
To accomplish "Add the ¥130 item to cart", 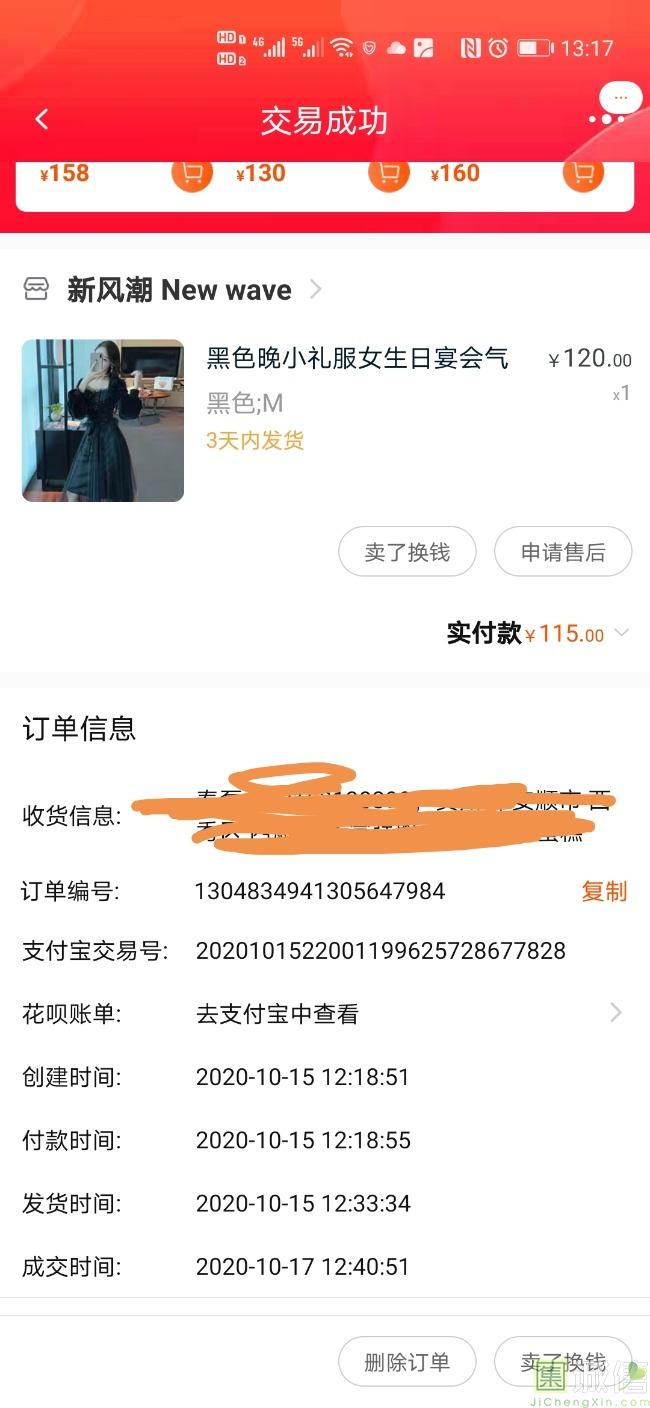I will click(388, 174).
